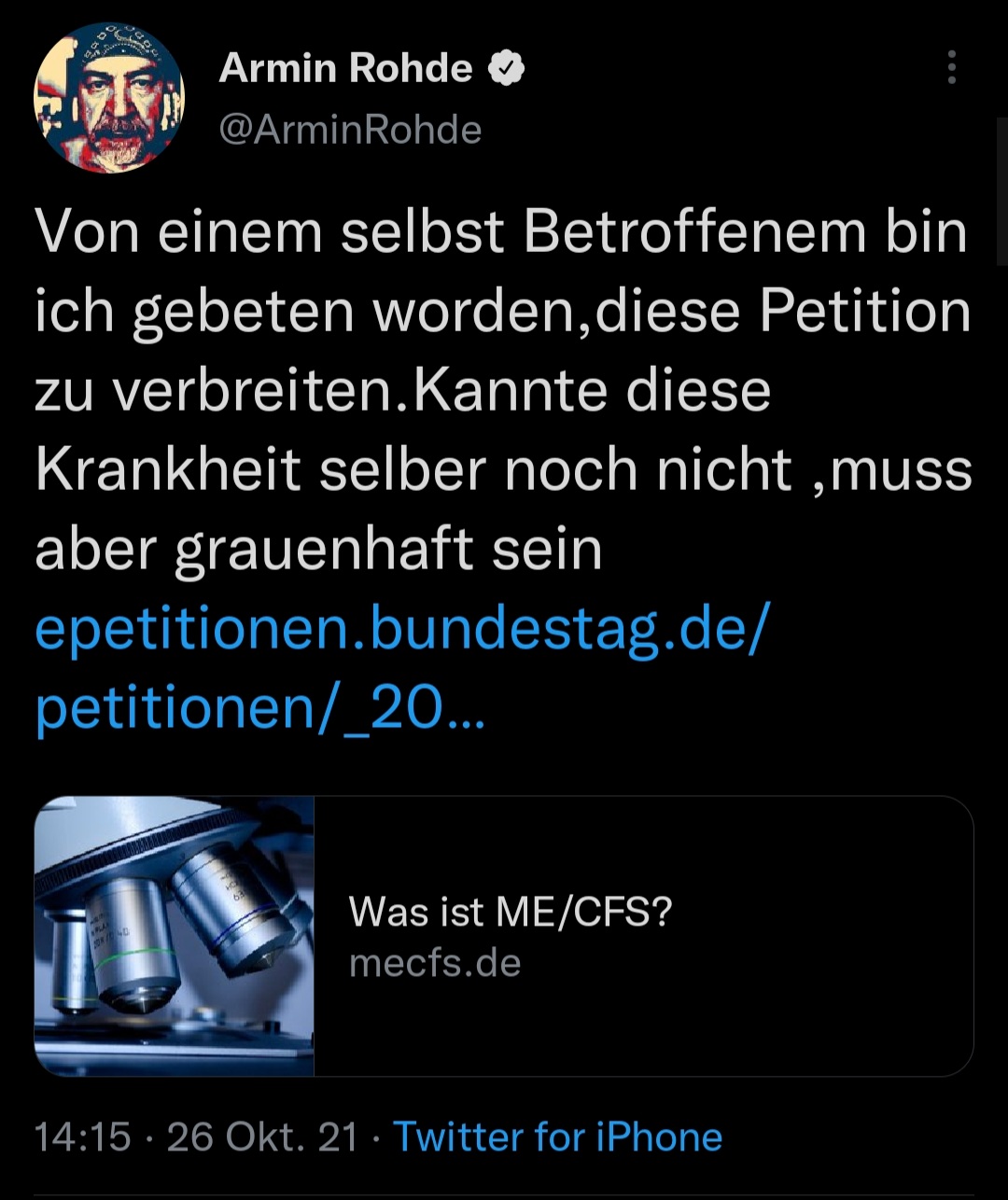Open the @ArminRohde profile handle
This screenshot has height=1200, width=1008.
[x=350, y=130]
